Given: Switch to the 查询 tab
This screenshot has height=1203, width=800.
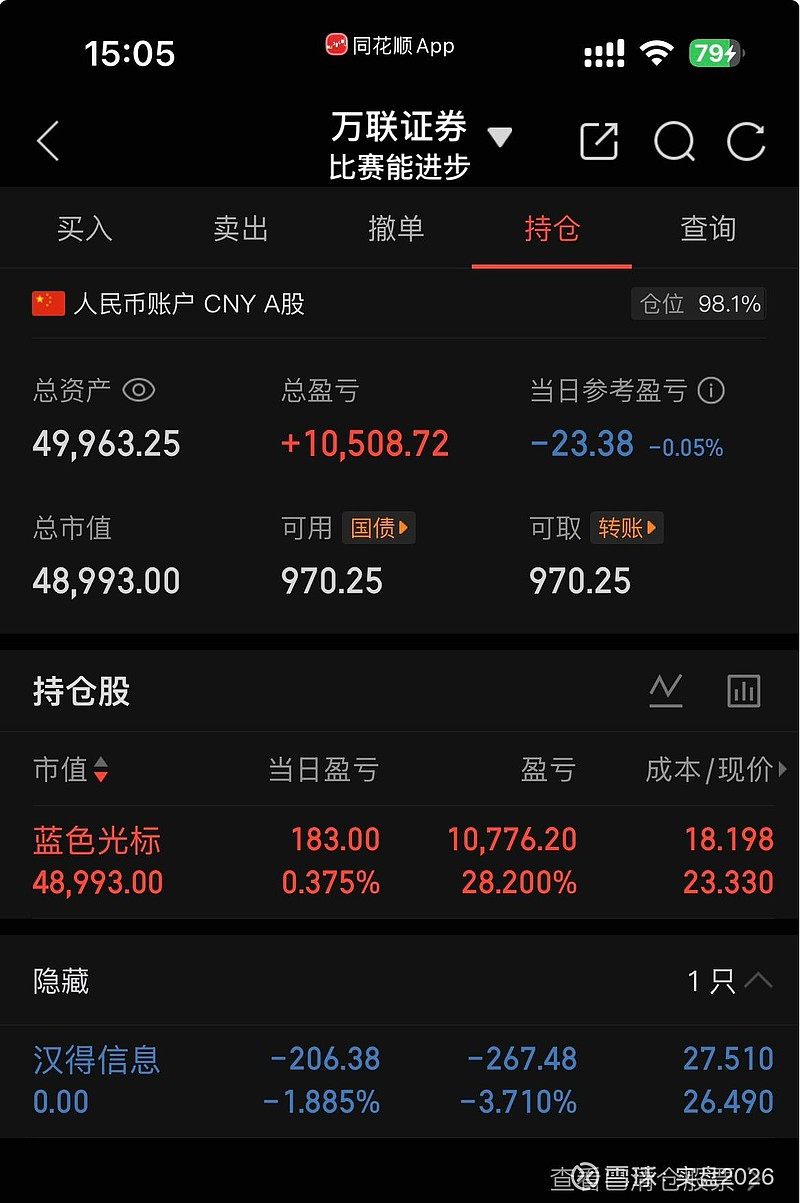Looking at the screenshot, I should pyautogui.click(x=707, y=229).
